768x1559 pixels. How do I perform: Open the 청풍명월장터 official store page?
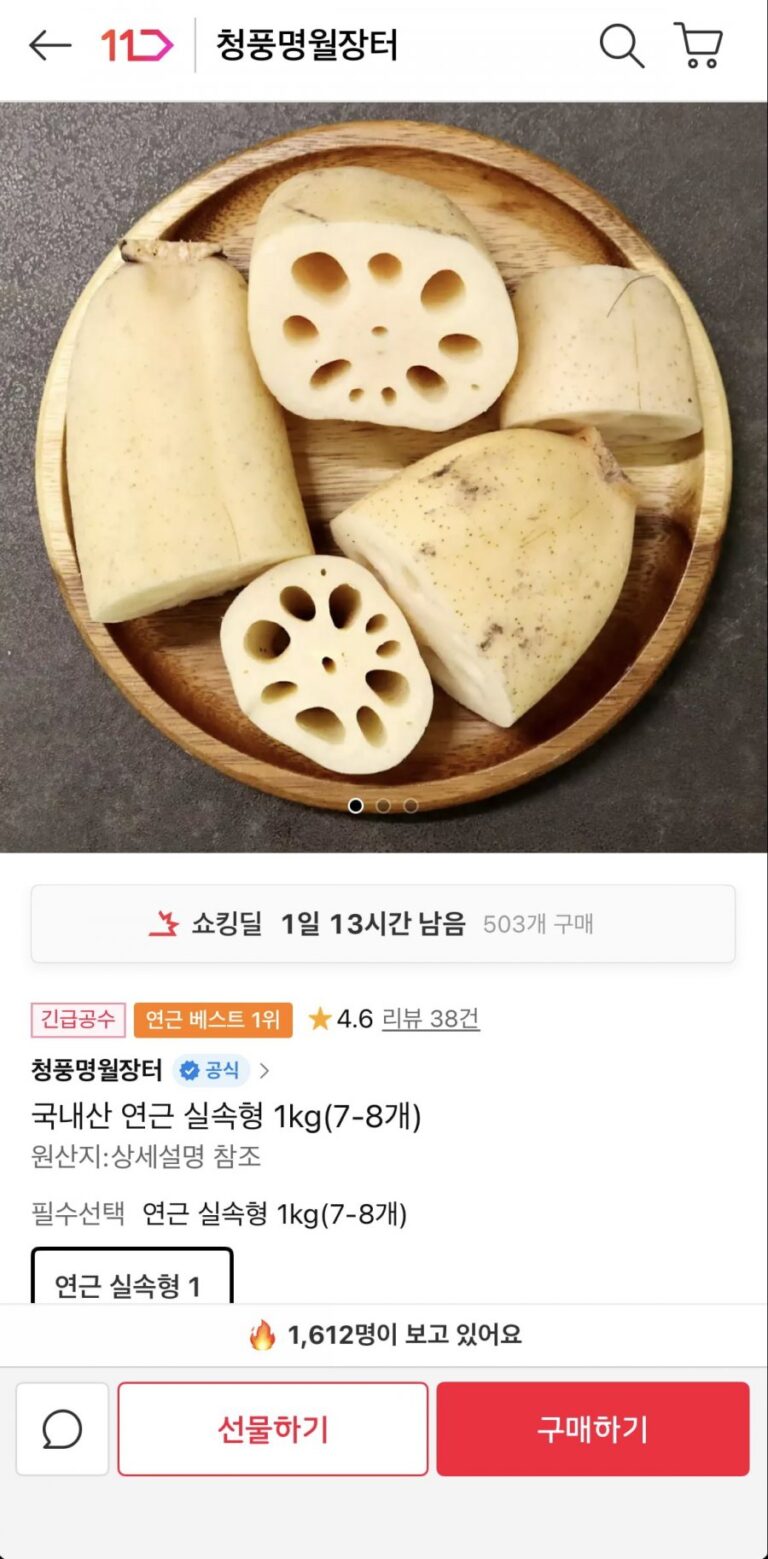coord(150,1071)
